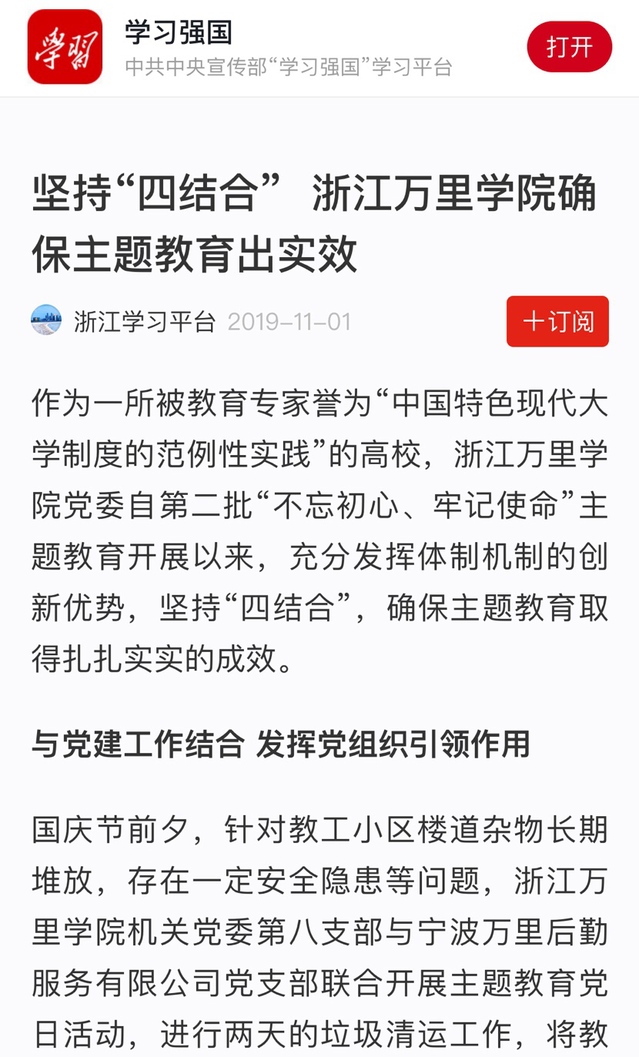The image size is (639, 1057).
Task: Tap the 学习强国 app logo
Action: (x=65, y=47)
